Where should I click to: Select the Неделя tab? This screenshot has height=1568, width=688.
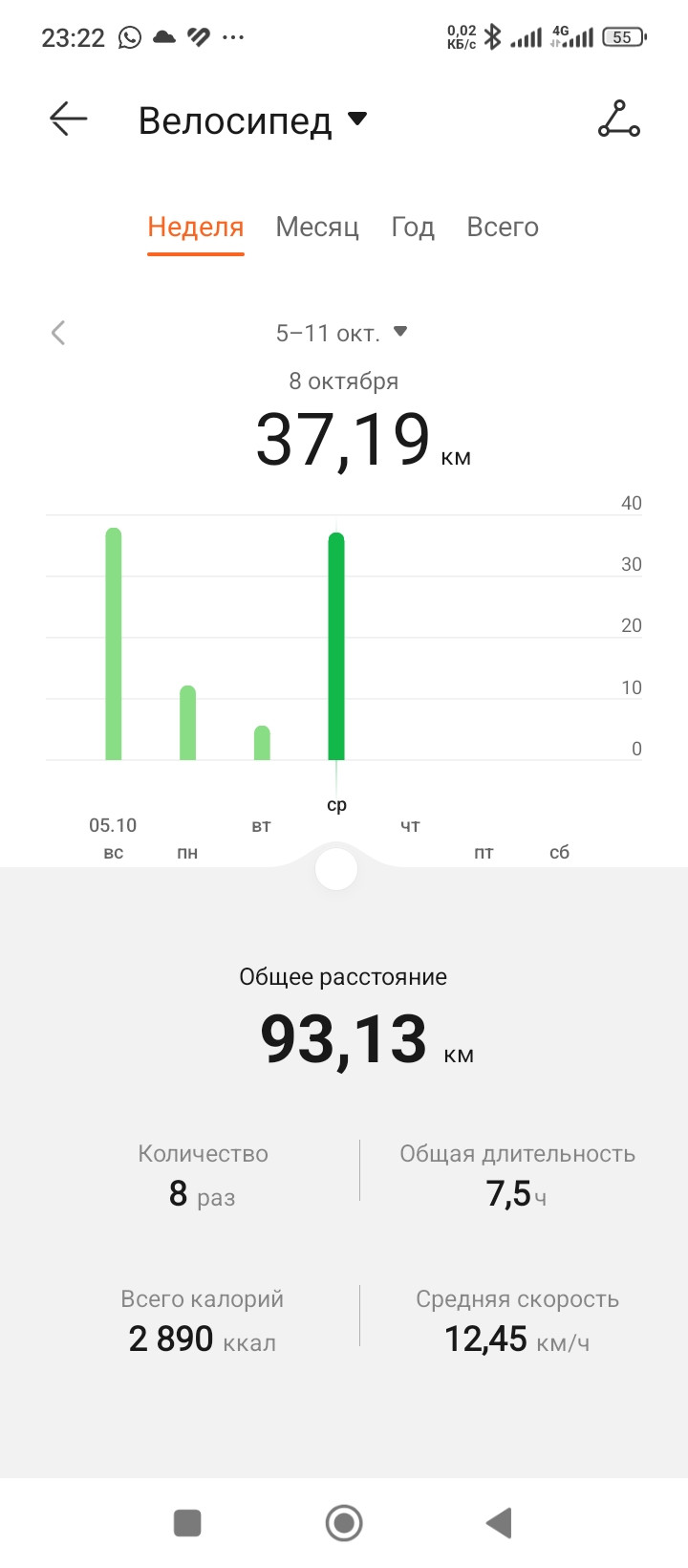click(196, 228)
